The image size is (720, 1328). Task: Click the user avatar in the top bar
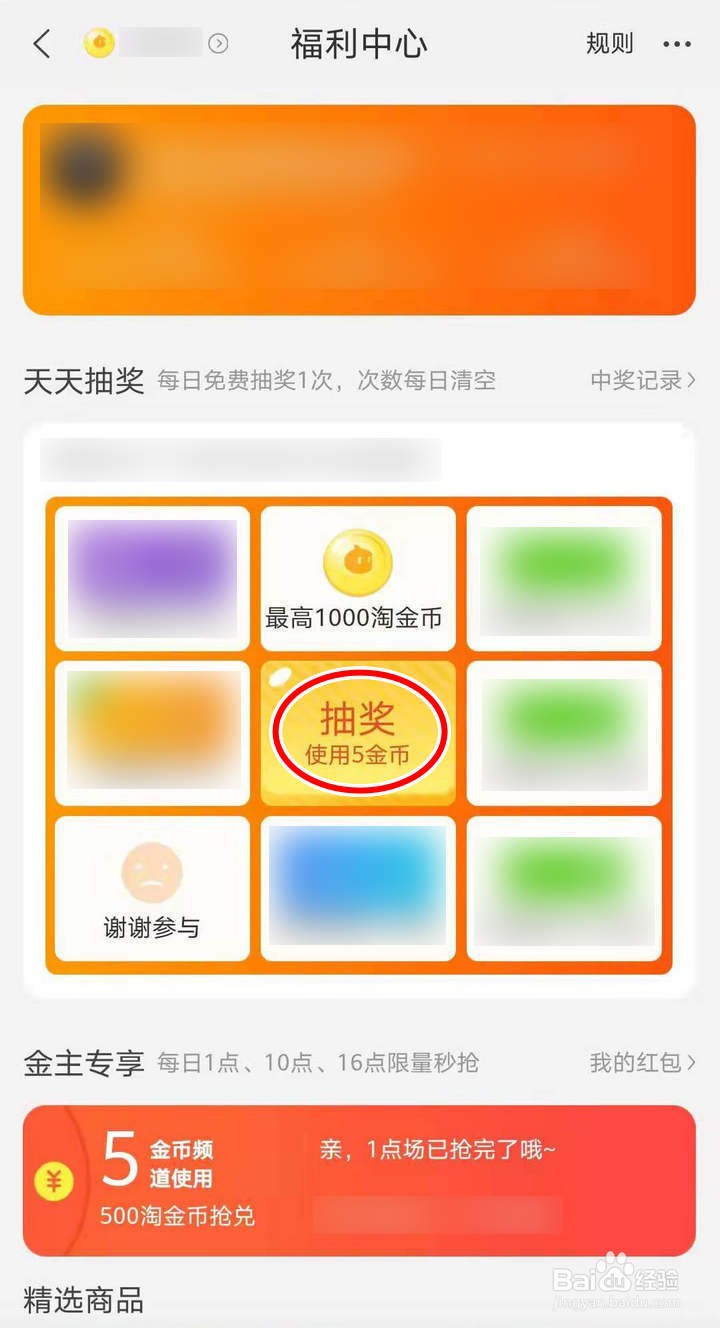pyautogui.click(x=100, y=44)
